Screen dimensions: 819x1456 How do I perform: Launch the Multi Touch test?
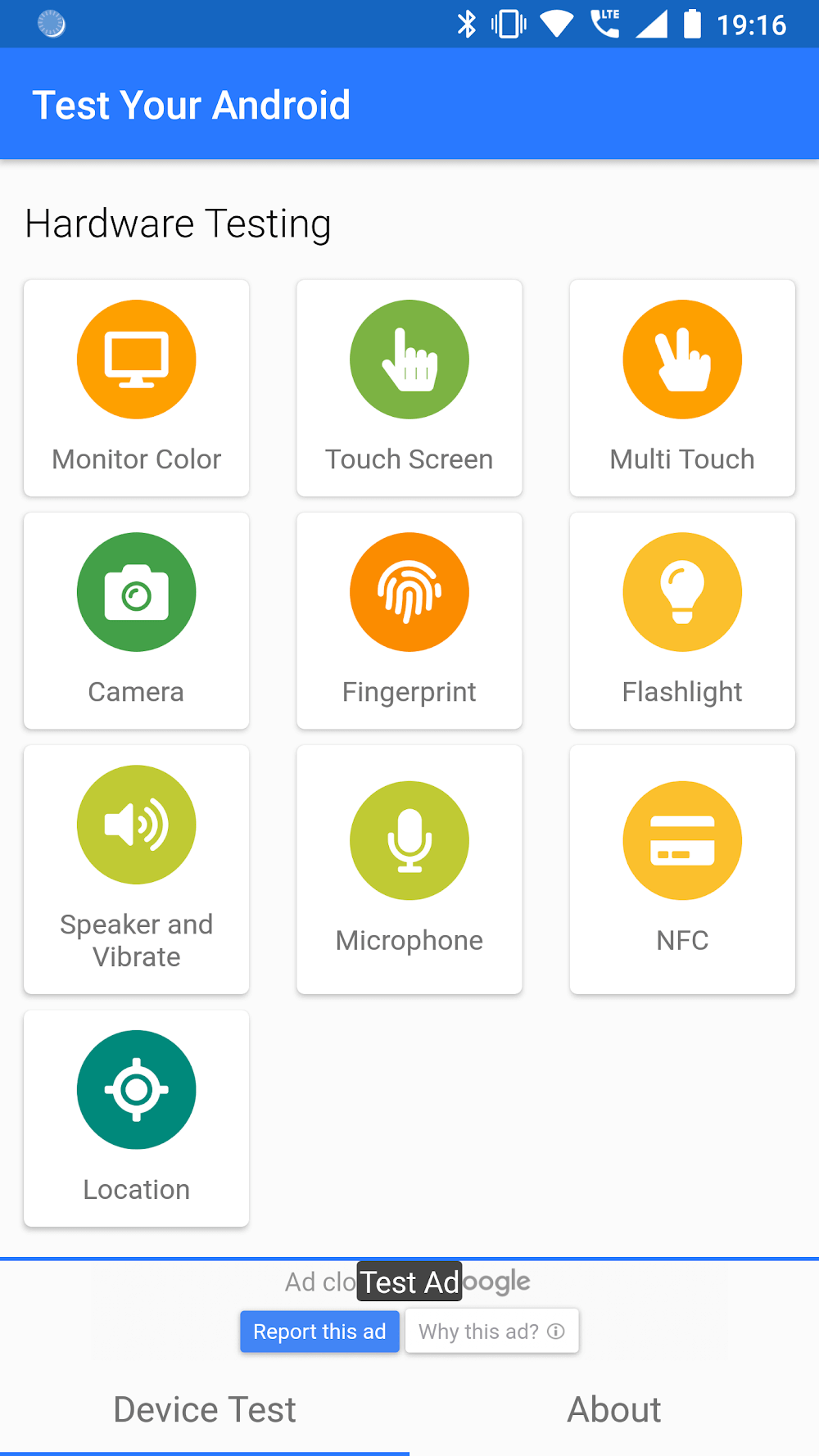[682, 388]
